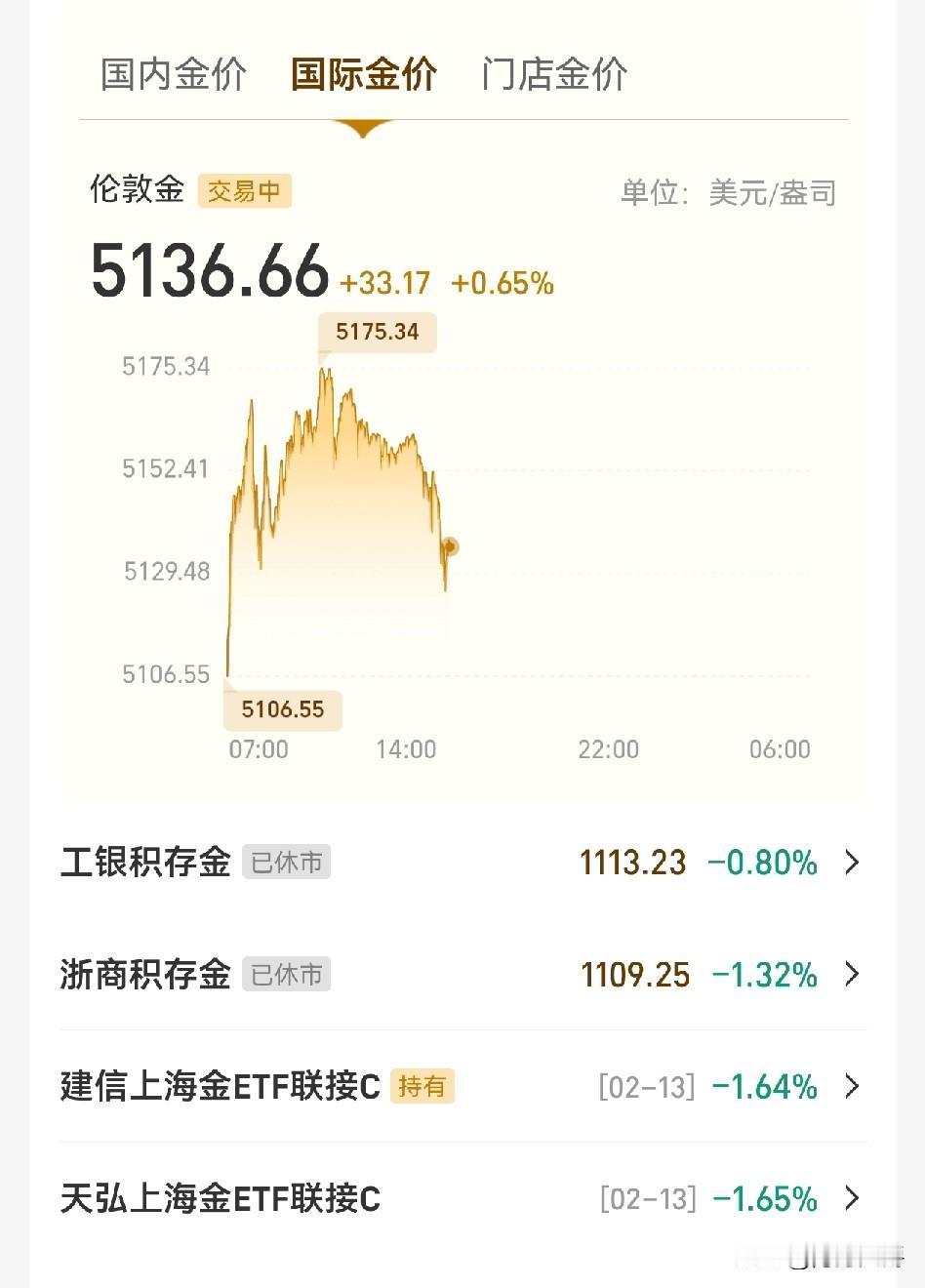
Task: Click the 1113.23 price of 工银积存金
Action: click(x=632, y=863)
